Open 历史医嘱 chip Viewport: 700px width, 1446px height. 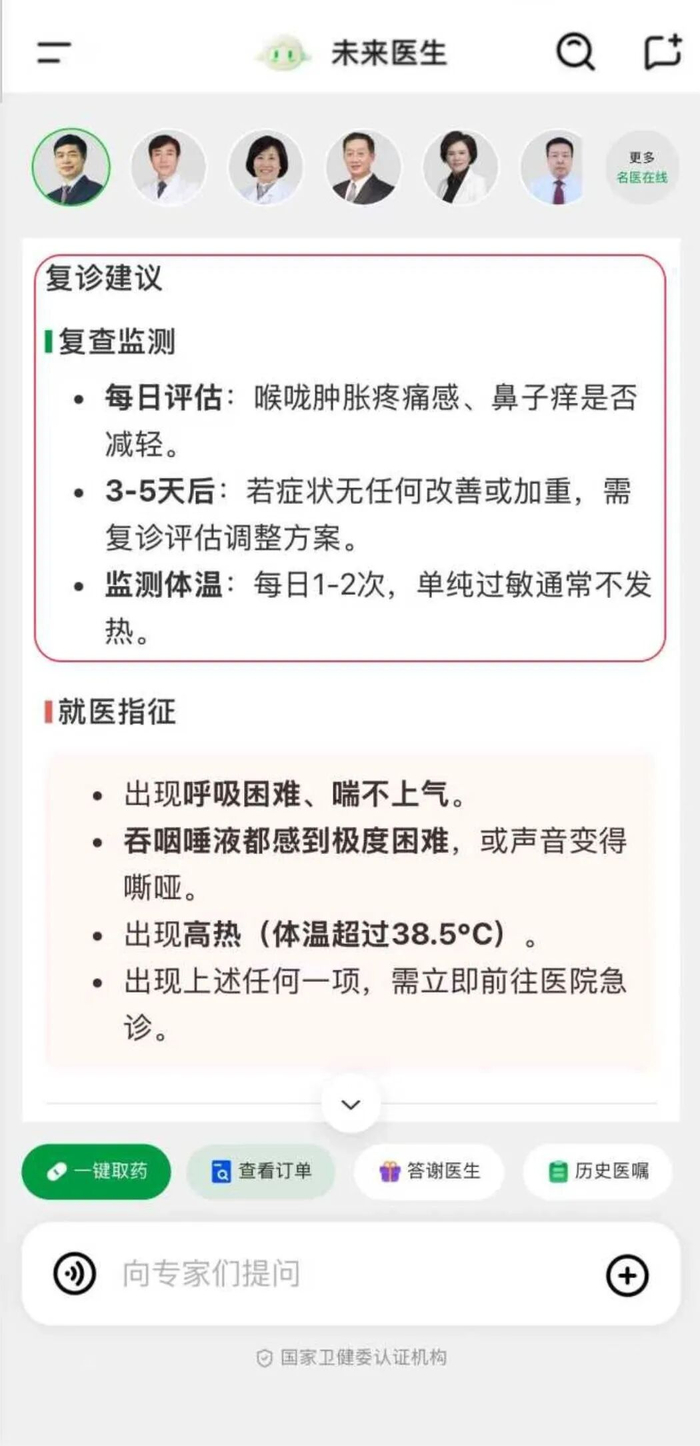pyautogui.click(x=598, y=1171)
